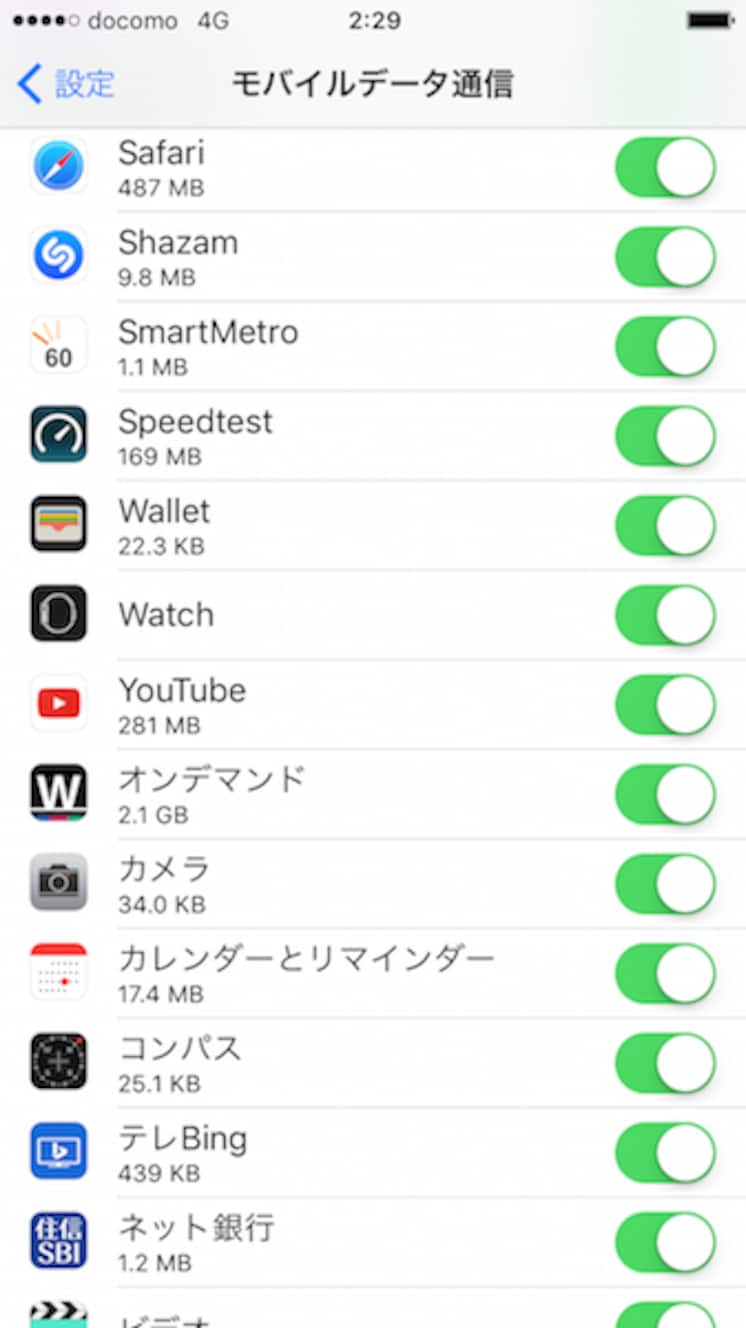Toggle the テレBing data switch
Viewport: 746px width, 1328px height.
(x=665, y=1153)
